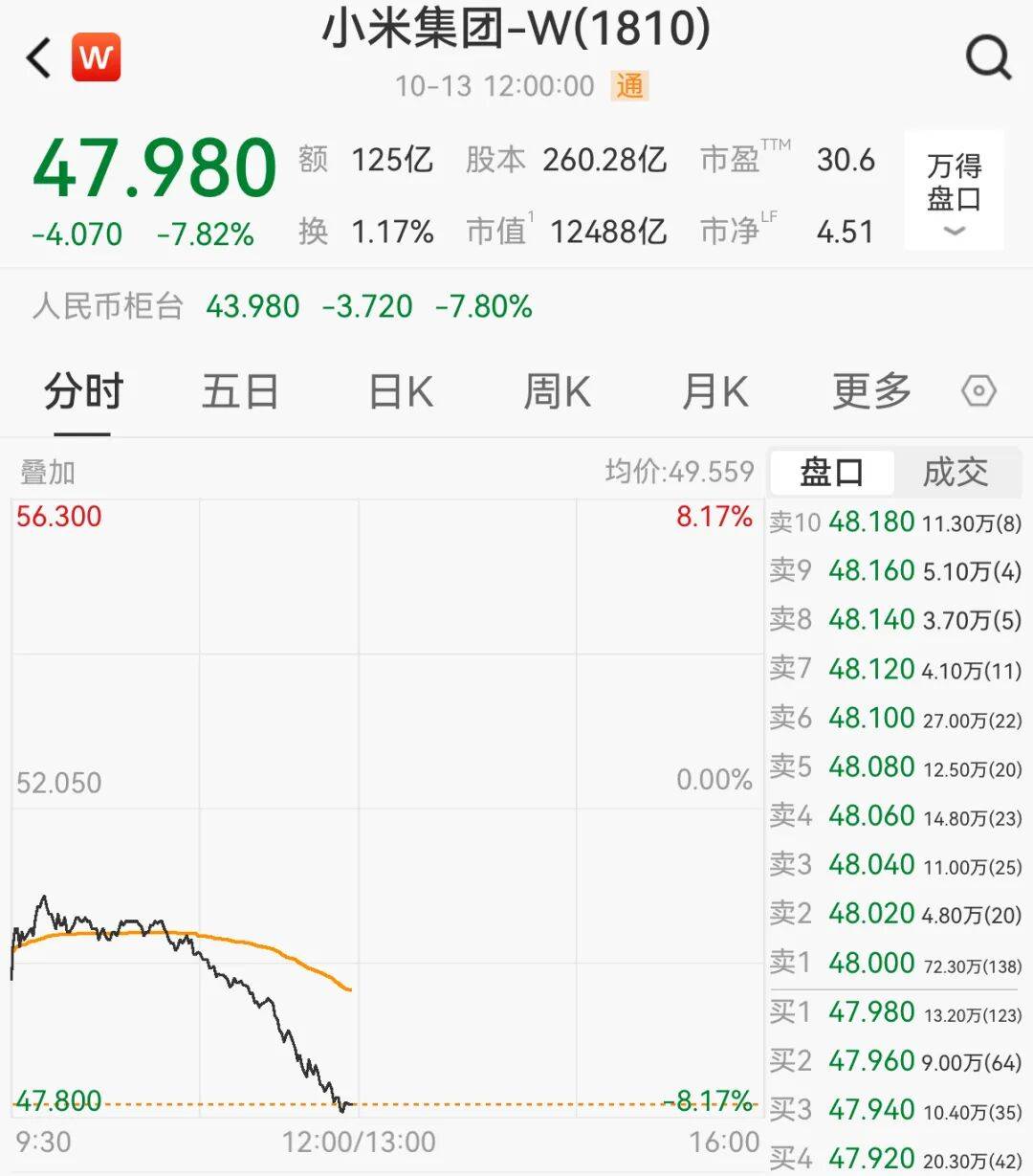The height and width of the screenshot is (1176, 1033).
Task: Switch order panel to 成交 view
Action: [x=956, y=471]
